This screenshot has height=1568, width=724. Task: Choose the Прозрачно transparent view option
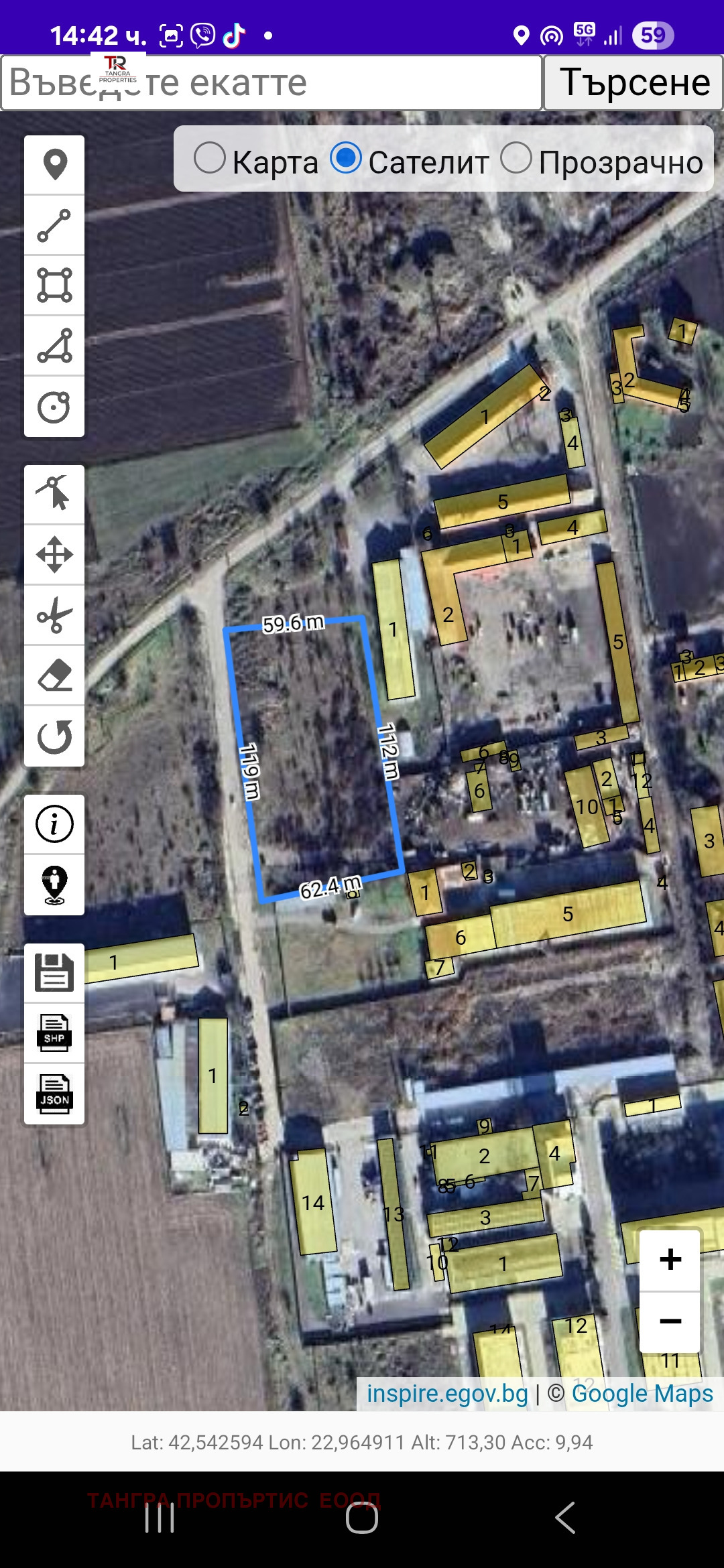[x=516, y=159]
